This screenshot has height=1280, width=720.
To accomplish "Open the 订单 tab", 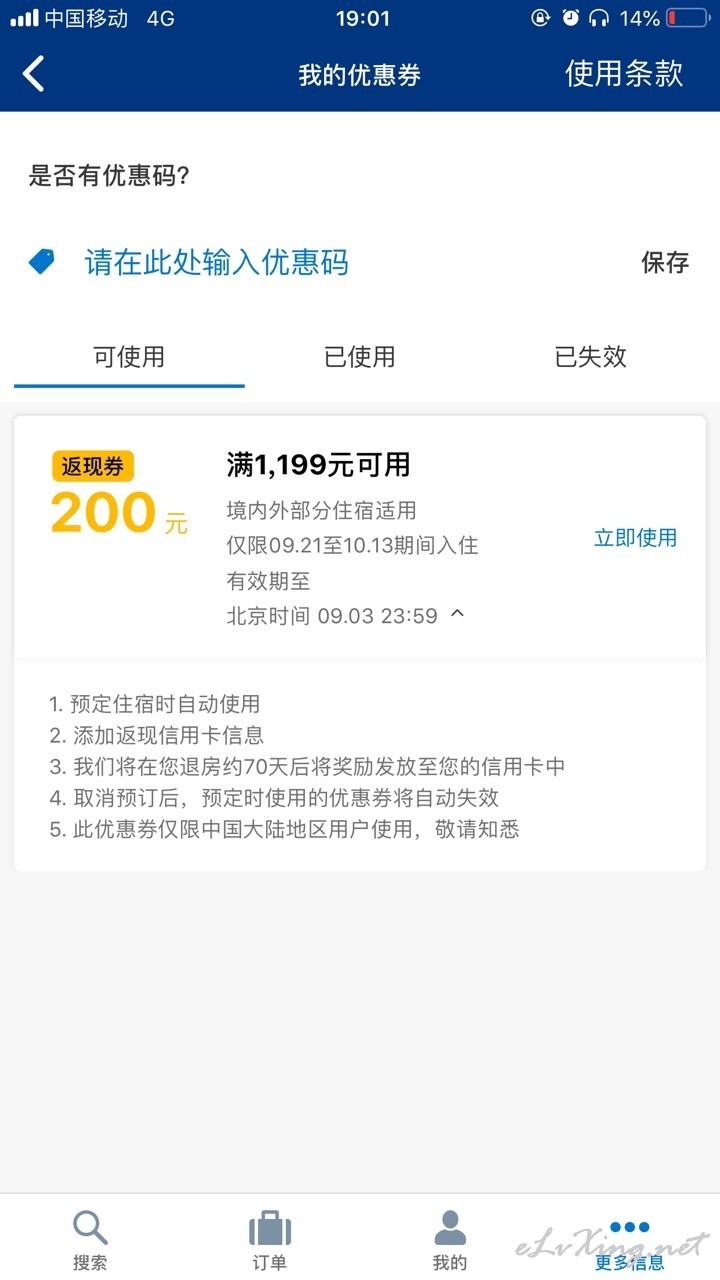I will pyautogui.click(x=270, y=1240).
